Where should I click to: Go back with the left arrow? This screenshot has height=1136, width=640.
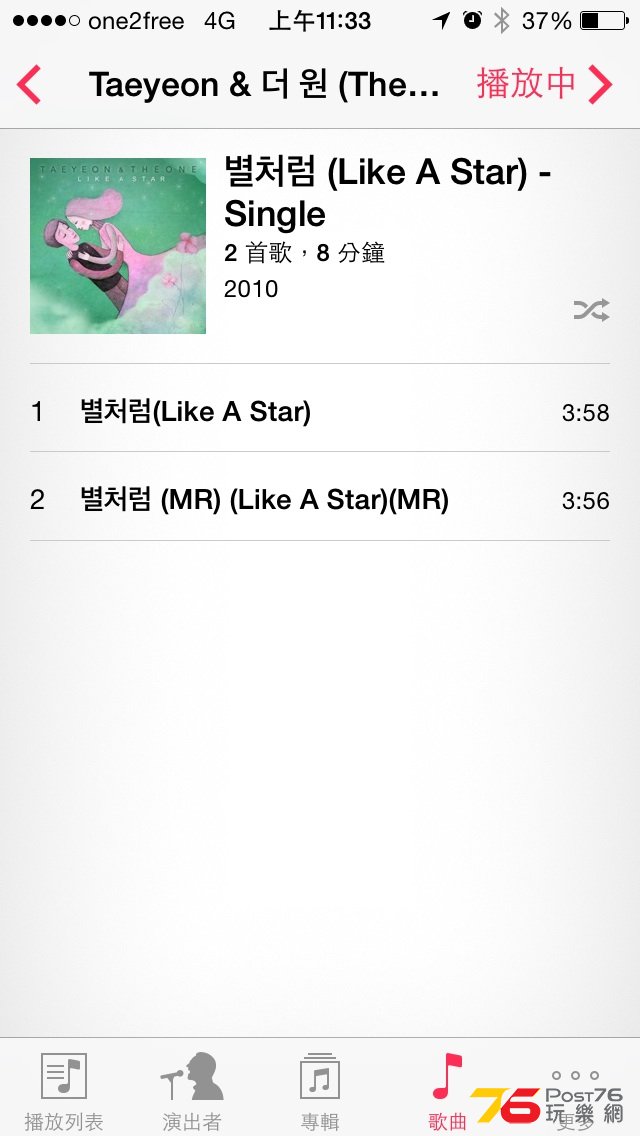30,85
